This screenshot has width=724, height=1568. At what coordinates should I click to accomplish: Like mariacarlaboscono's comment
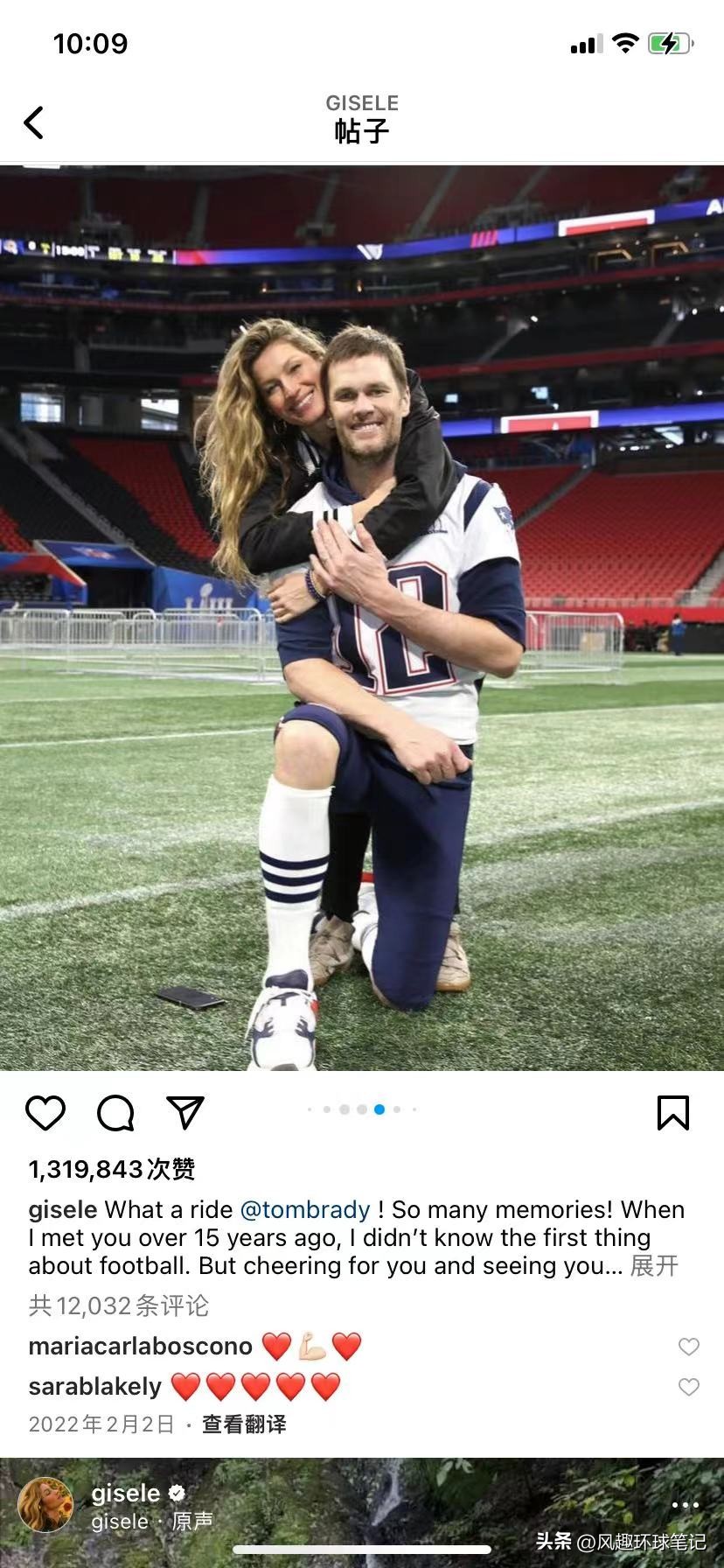(x=689, y=1347)
